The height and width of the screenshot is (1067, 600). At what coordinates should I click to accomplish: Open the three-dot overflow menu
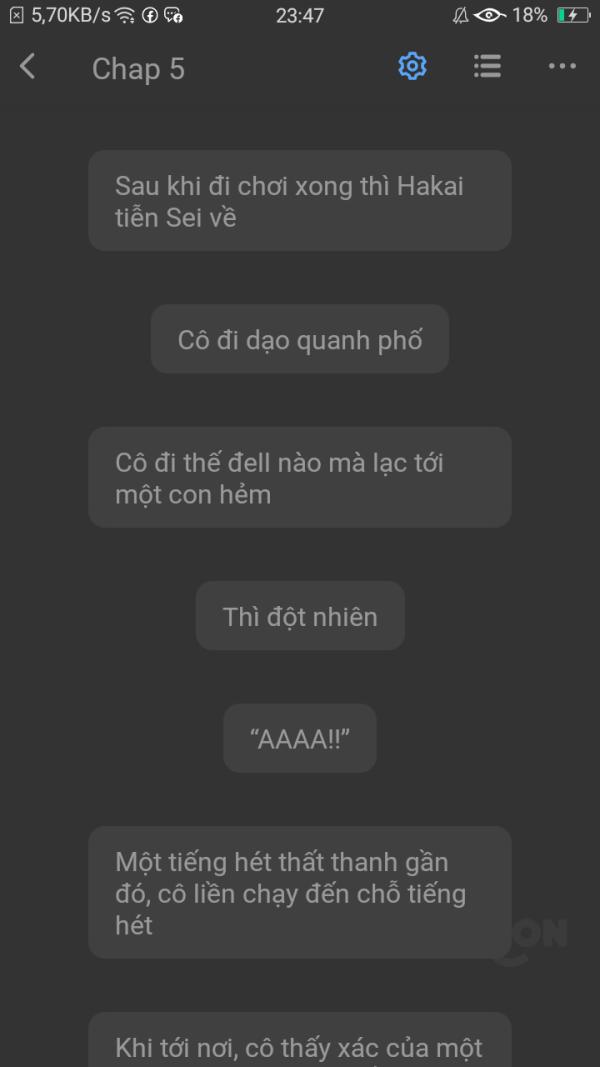tap(562, 67)
